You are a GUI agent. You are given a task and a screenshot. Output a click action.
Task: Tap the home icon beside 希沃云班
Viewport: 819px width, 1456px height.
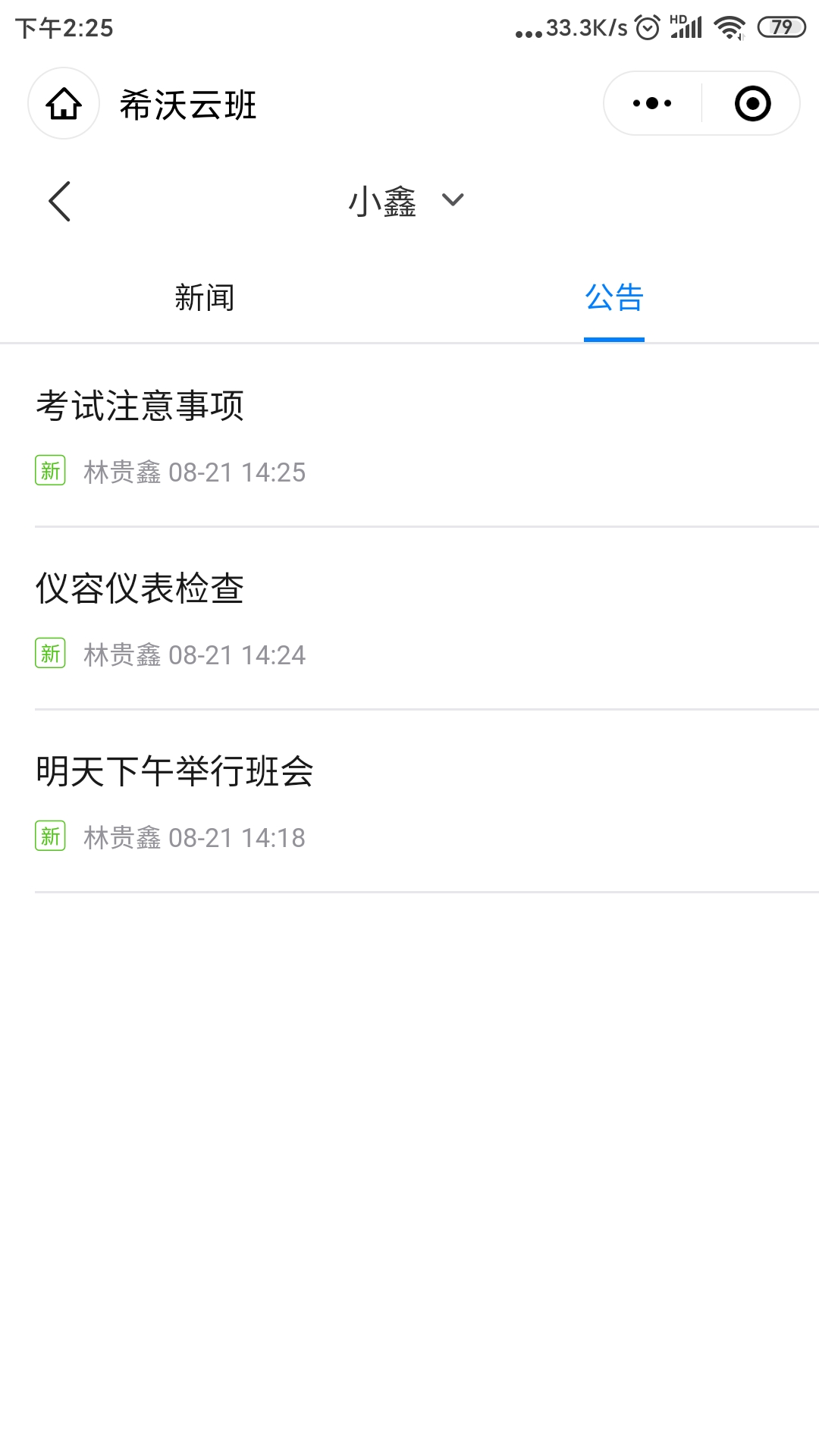(64, 103)
